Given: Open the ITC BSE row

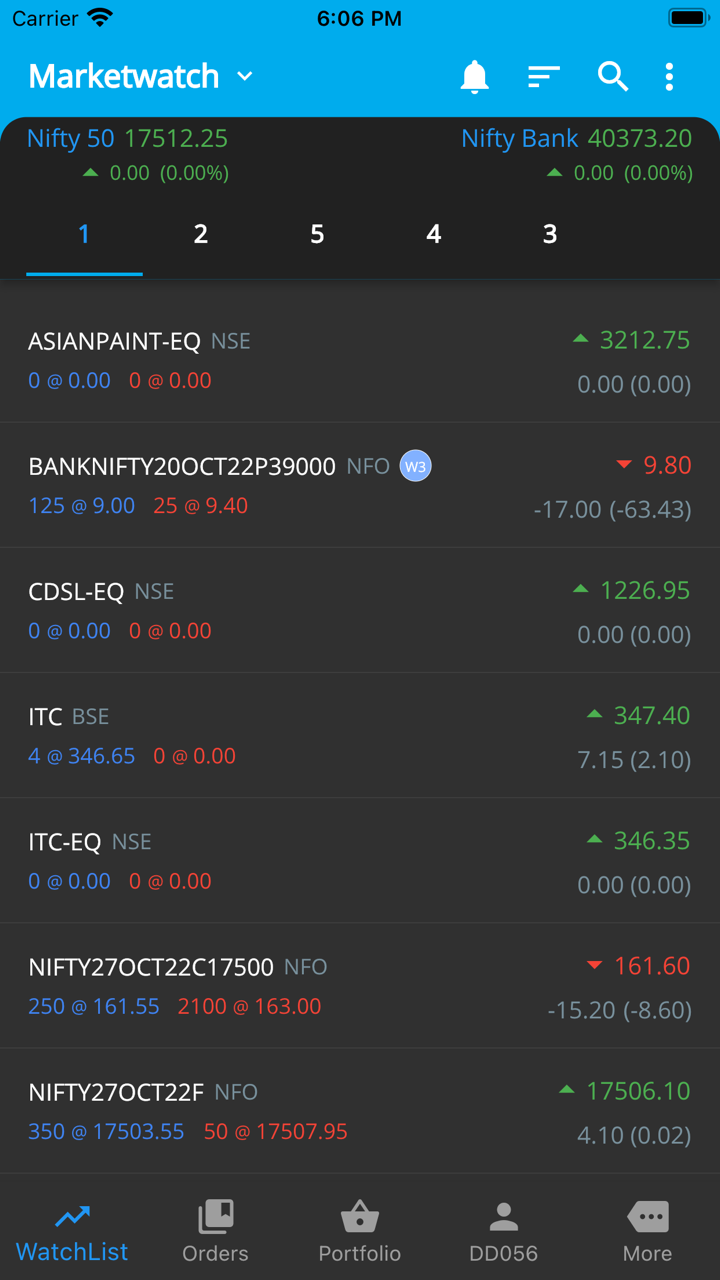Looking at the screenshot, I should click(x=360, y=735).
